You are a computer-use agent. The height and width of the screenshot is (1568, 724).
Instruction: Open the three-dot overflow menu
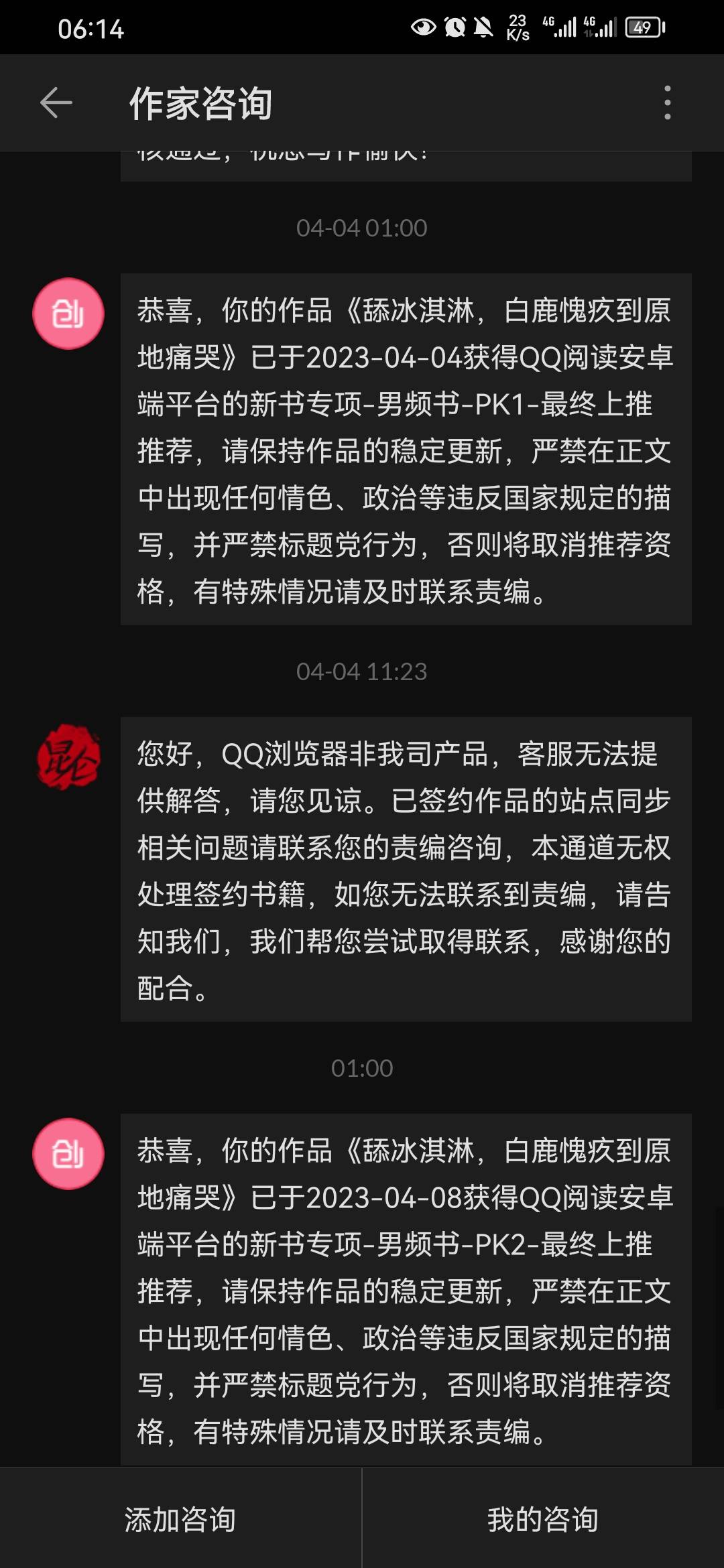[667, 103]
